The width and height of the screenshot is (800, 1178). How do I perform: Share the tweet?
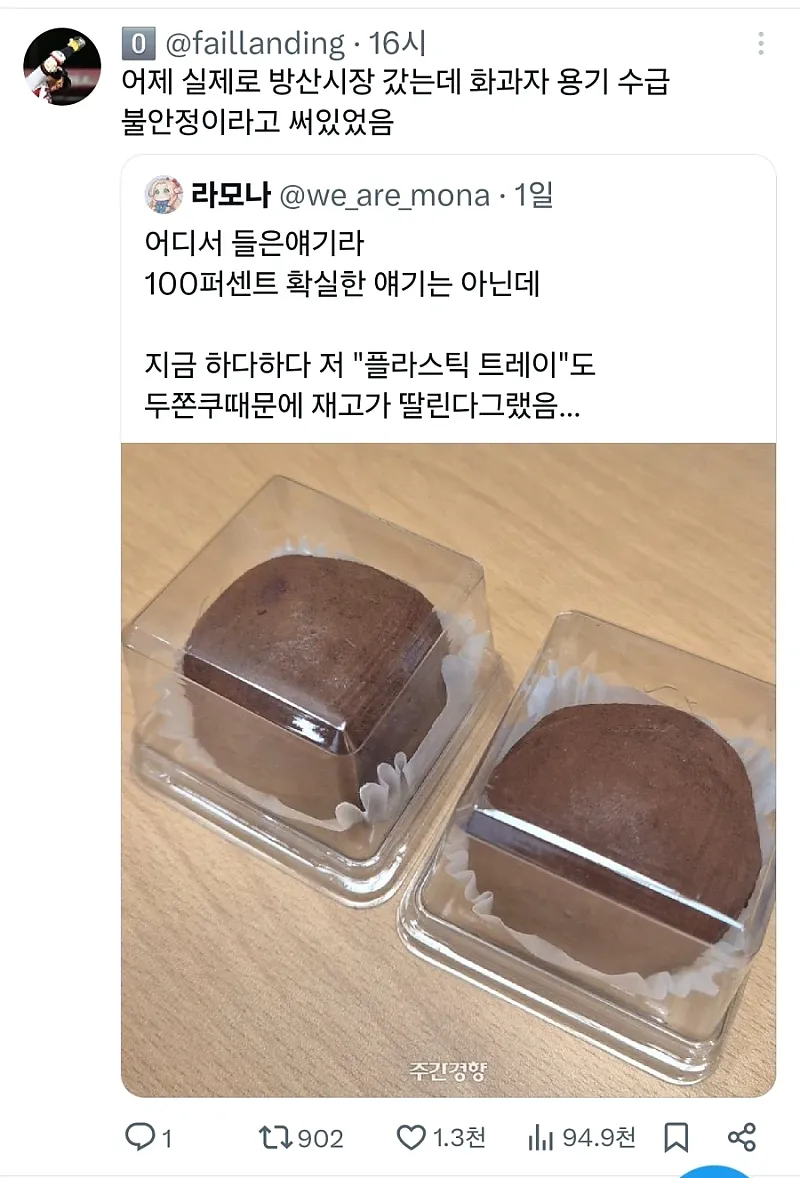point(741,1138)
